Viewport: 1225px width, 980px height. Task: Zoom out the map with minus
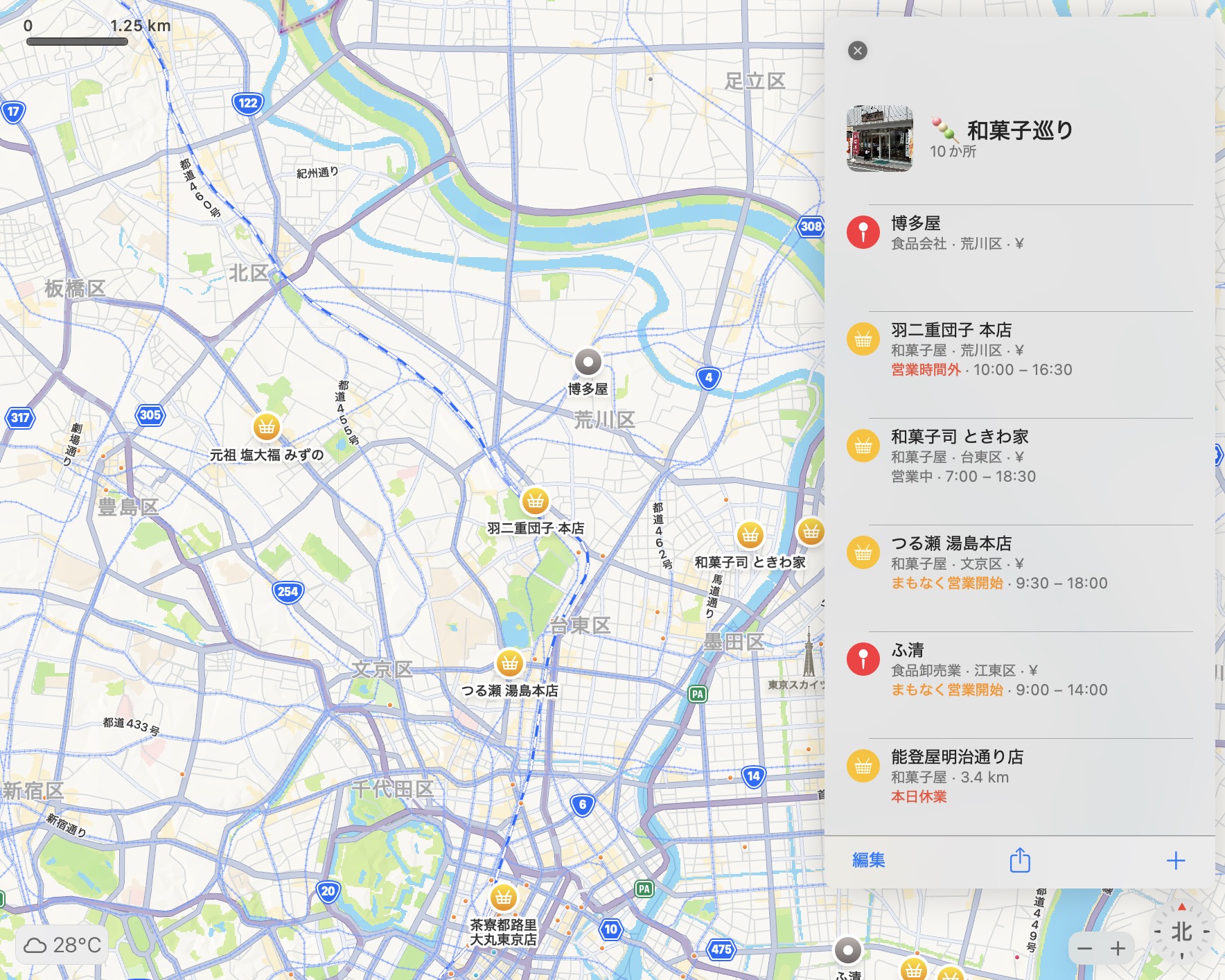tap(1085, 948)
